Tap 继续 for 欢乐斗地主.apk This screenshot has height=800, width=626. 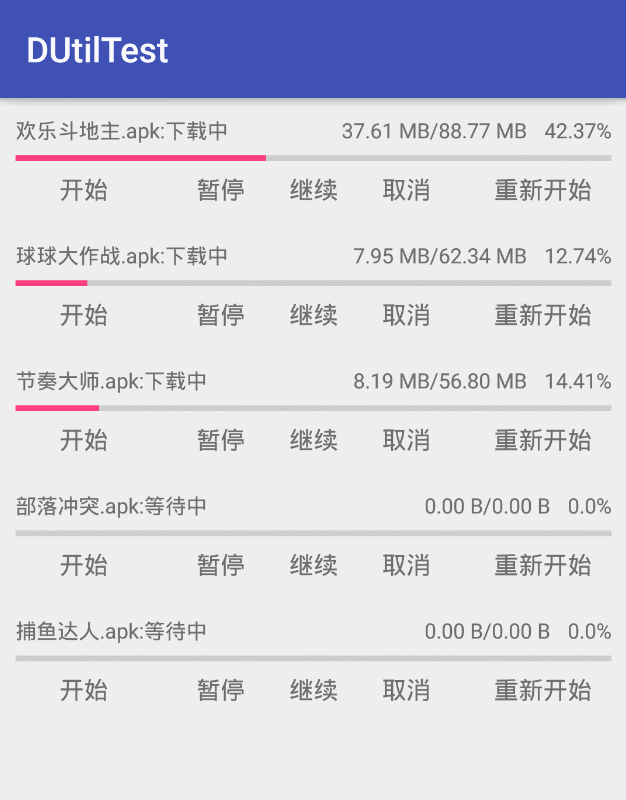pos(314,191)
